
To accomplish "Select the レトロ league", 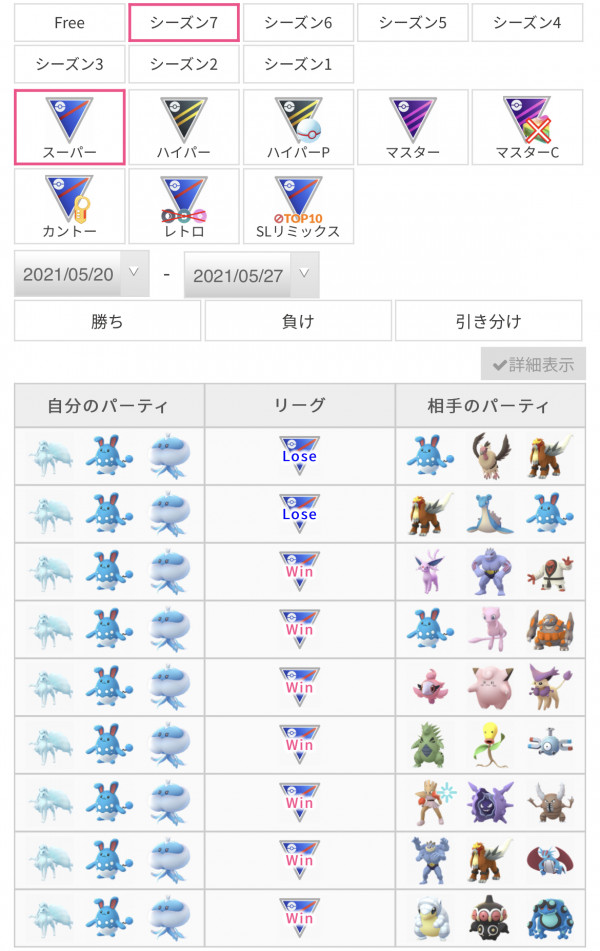I will tap(183, 206).
